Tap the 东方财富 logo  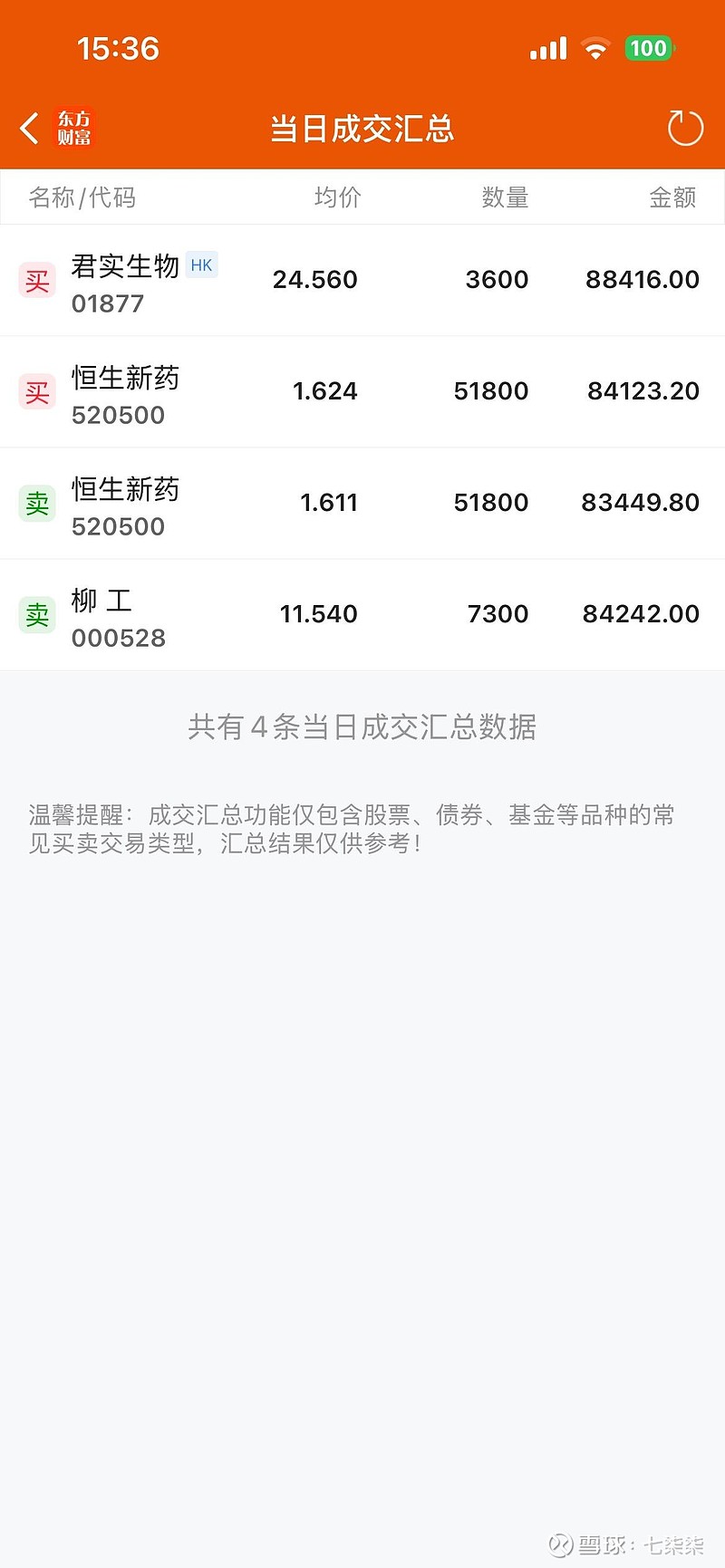pyautogui.click(x=78, y=129)
